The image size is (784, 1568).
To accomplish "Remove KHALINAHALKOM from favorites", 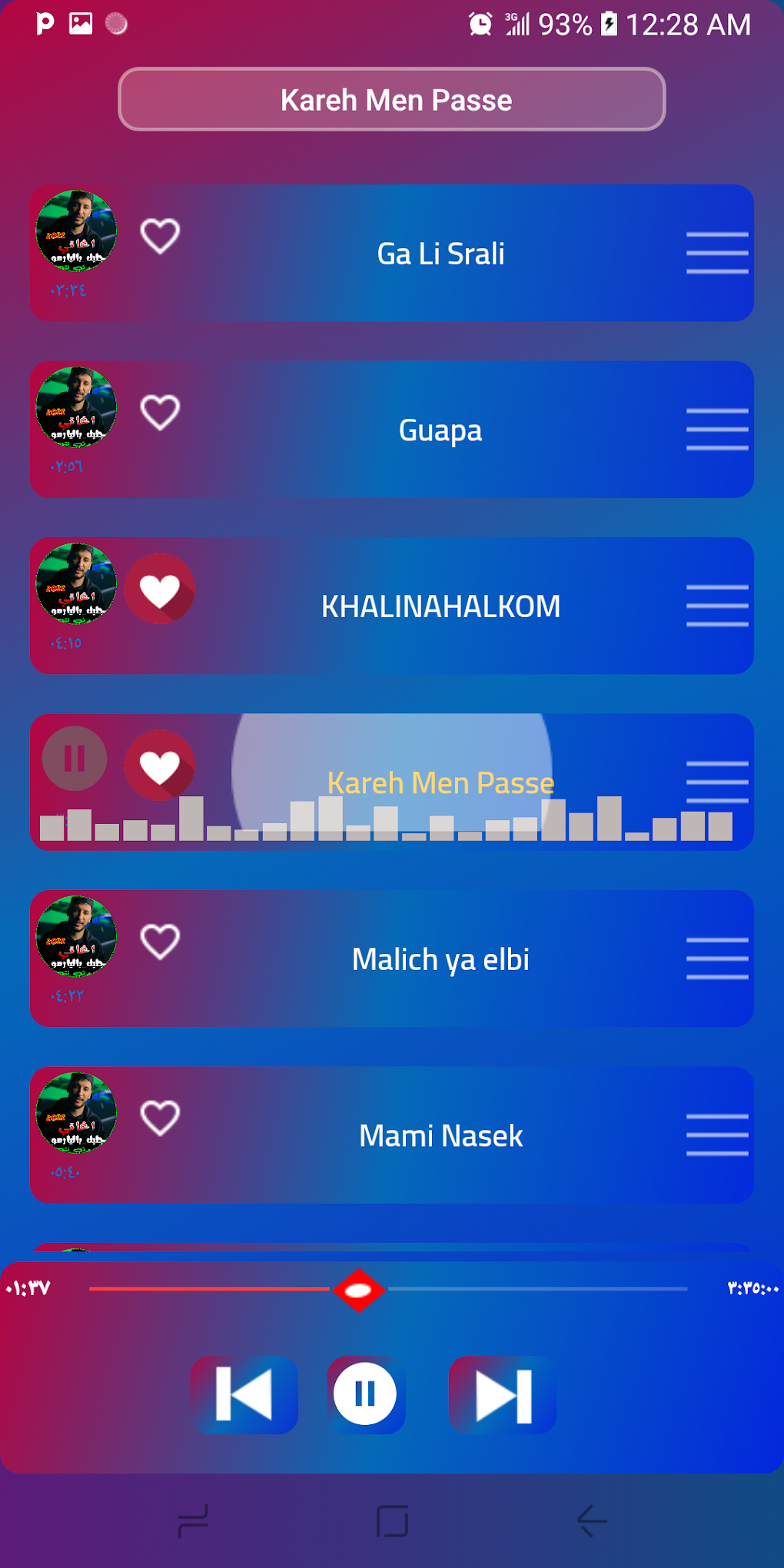I will [160, 590].
